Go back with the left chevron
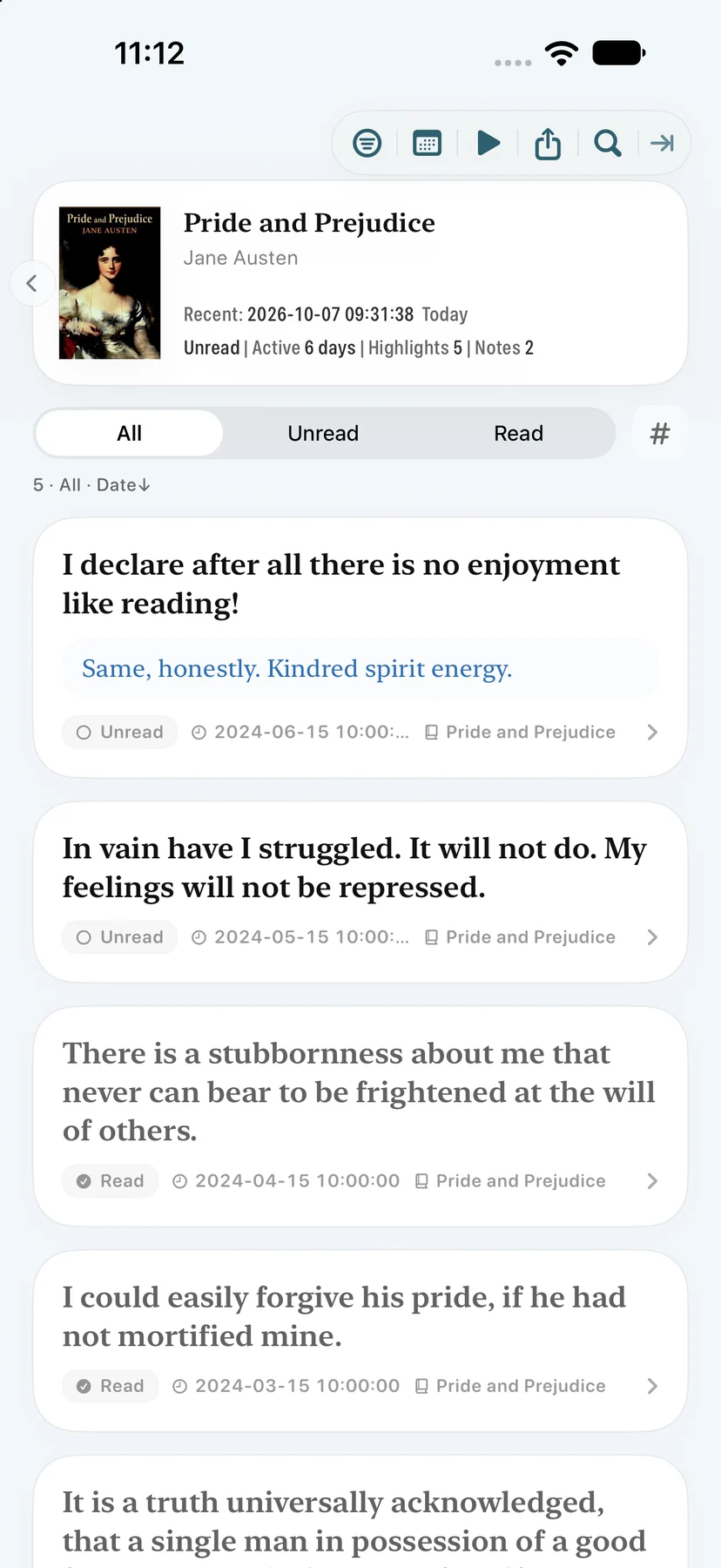Screen dimensions: 721x1568 tap(32, 283)
